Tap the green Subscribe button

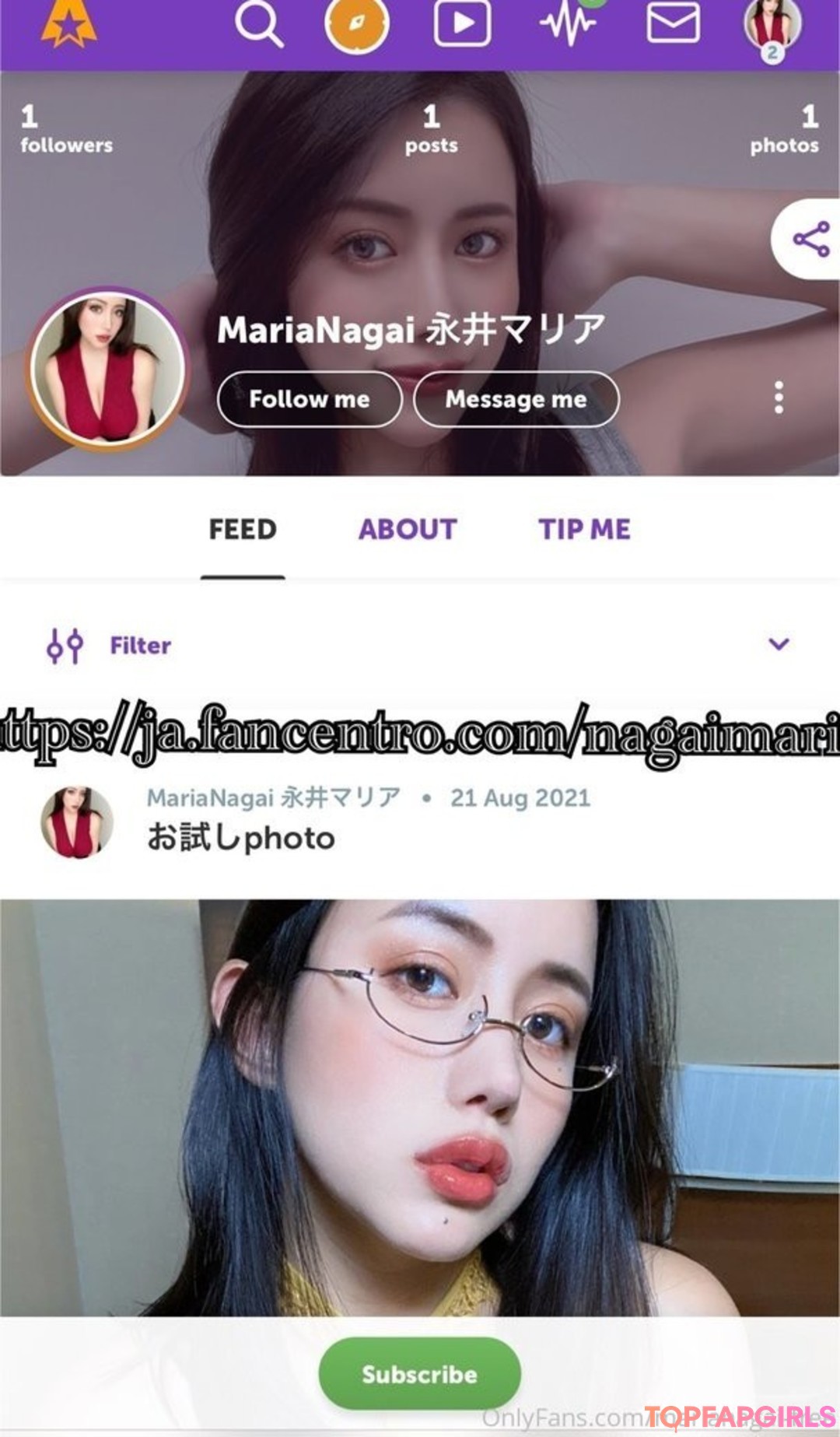point(419,1374)
